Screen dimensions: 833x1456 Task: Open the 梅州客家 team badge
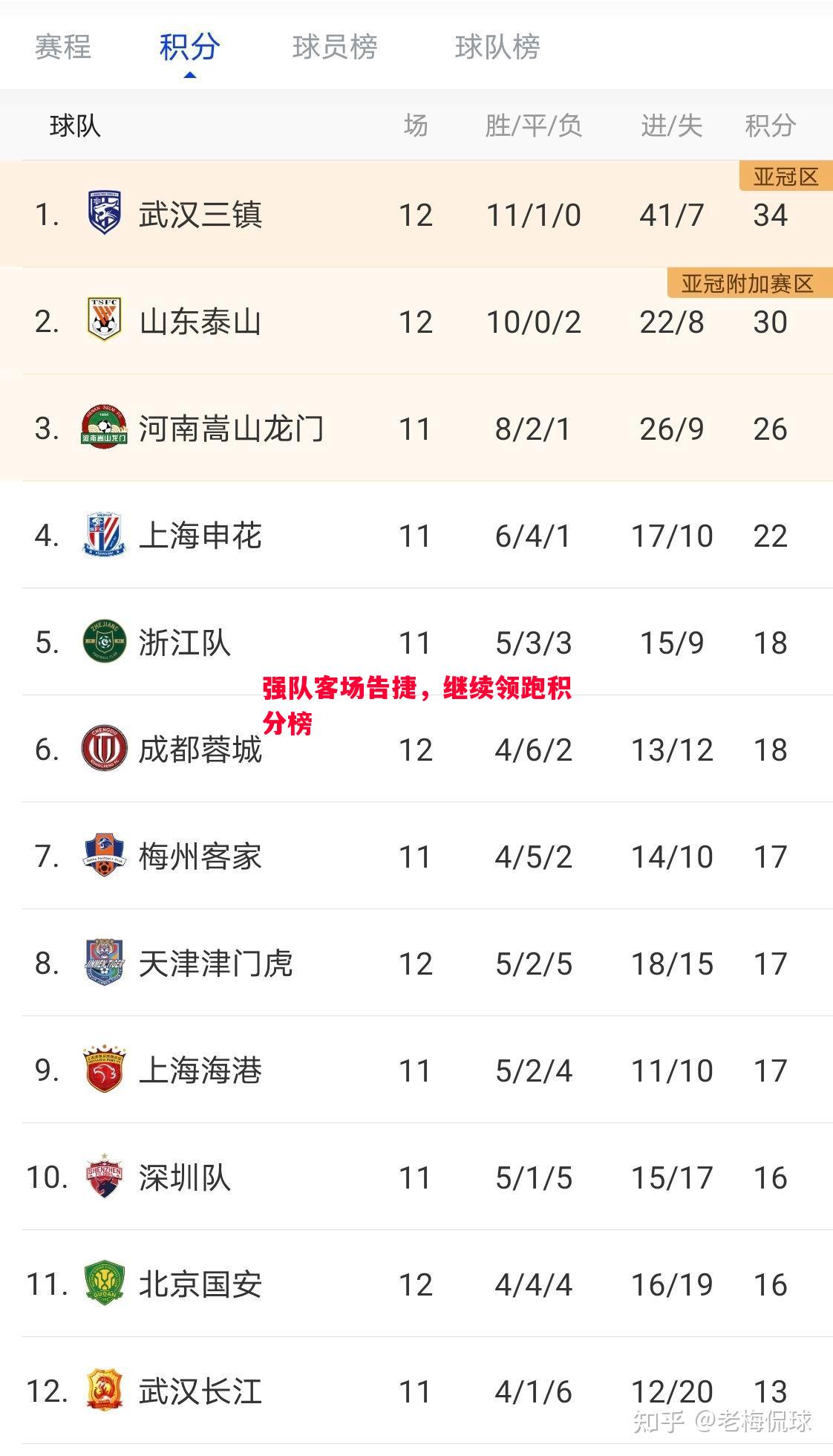pyautogui.click(x=104, y=856)
